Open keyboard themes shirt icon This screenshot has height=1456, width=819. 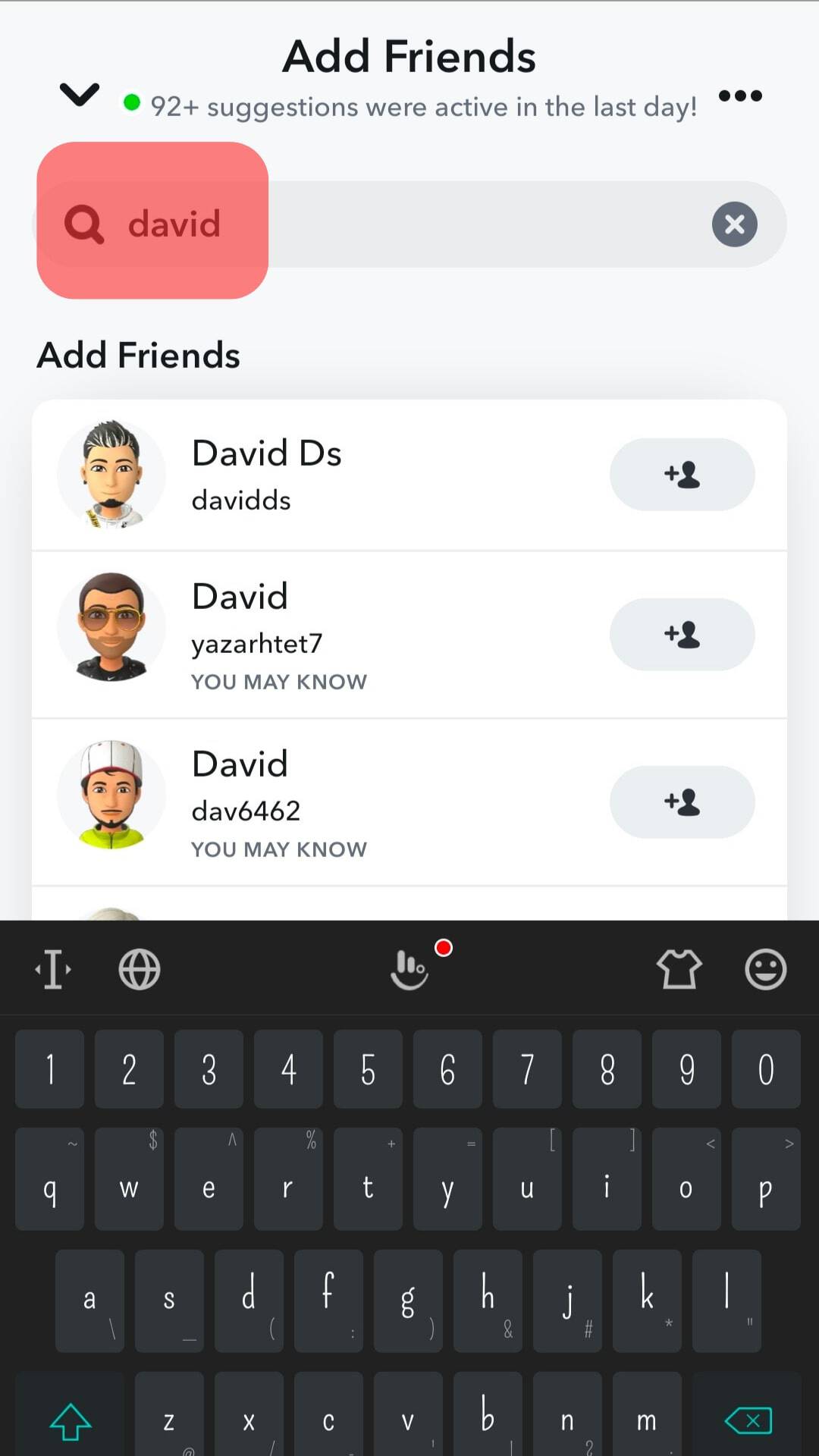pyautogui.click(x=679, y=969)
